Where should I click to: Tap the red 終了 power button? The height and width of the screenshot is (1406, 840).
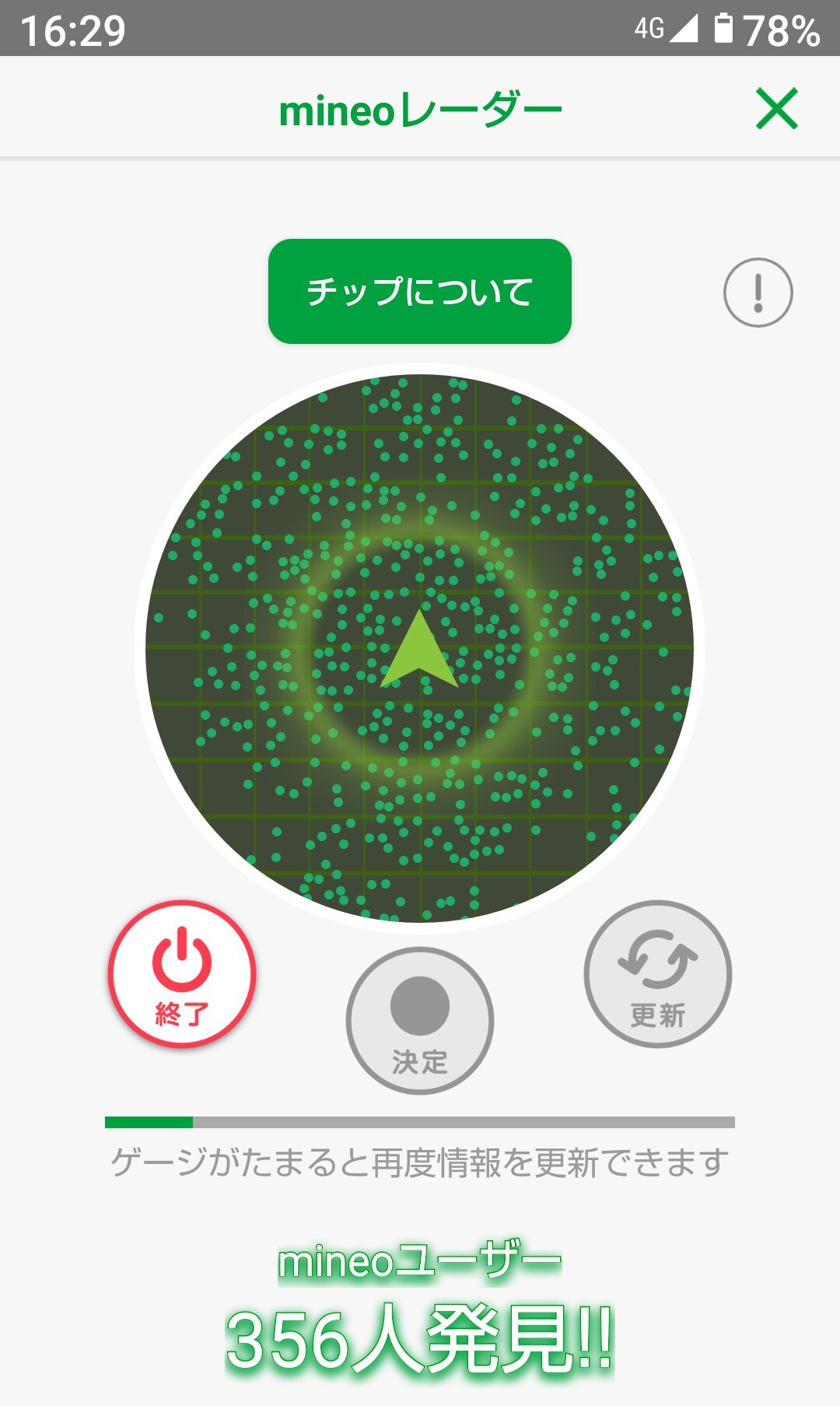coord(182,973)
